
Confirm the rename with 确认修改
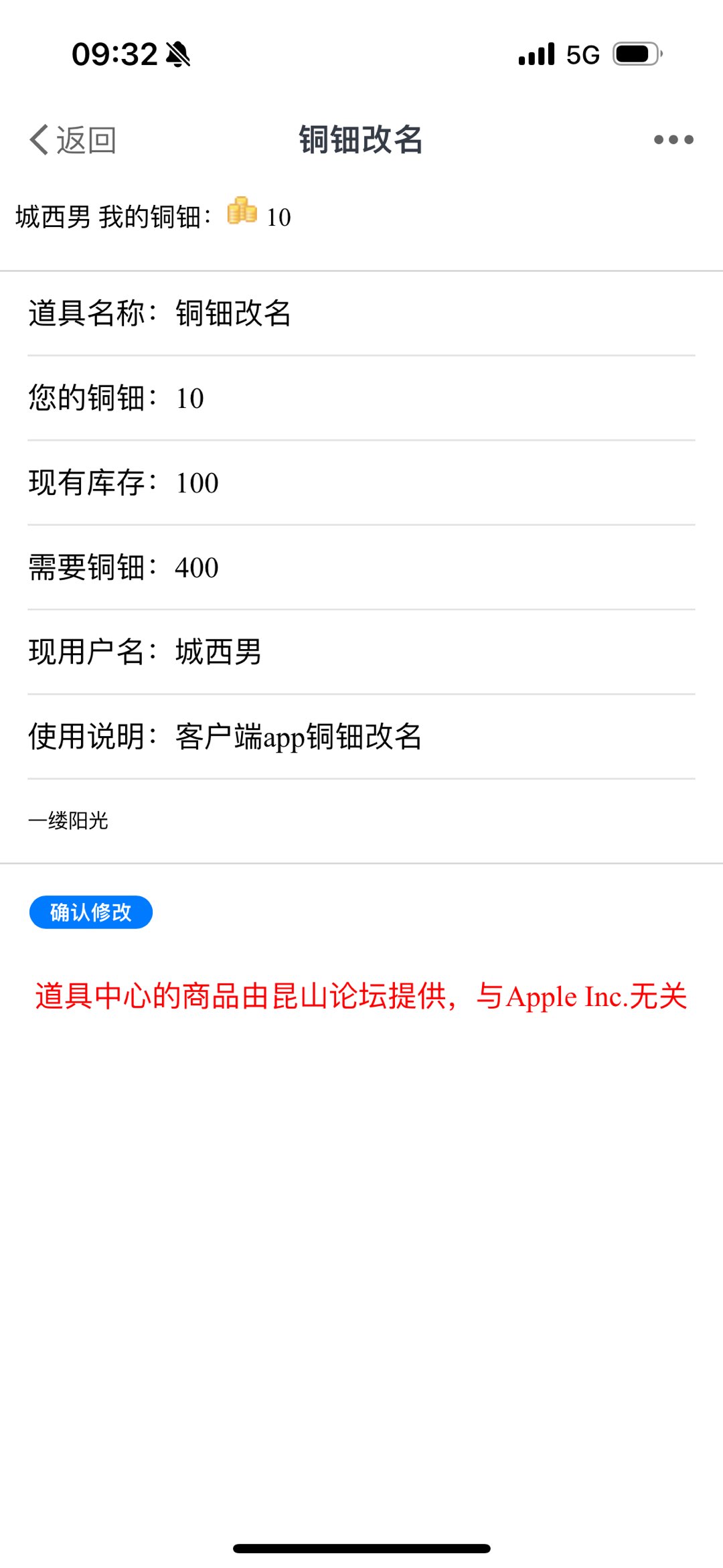coord(91,912)
